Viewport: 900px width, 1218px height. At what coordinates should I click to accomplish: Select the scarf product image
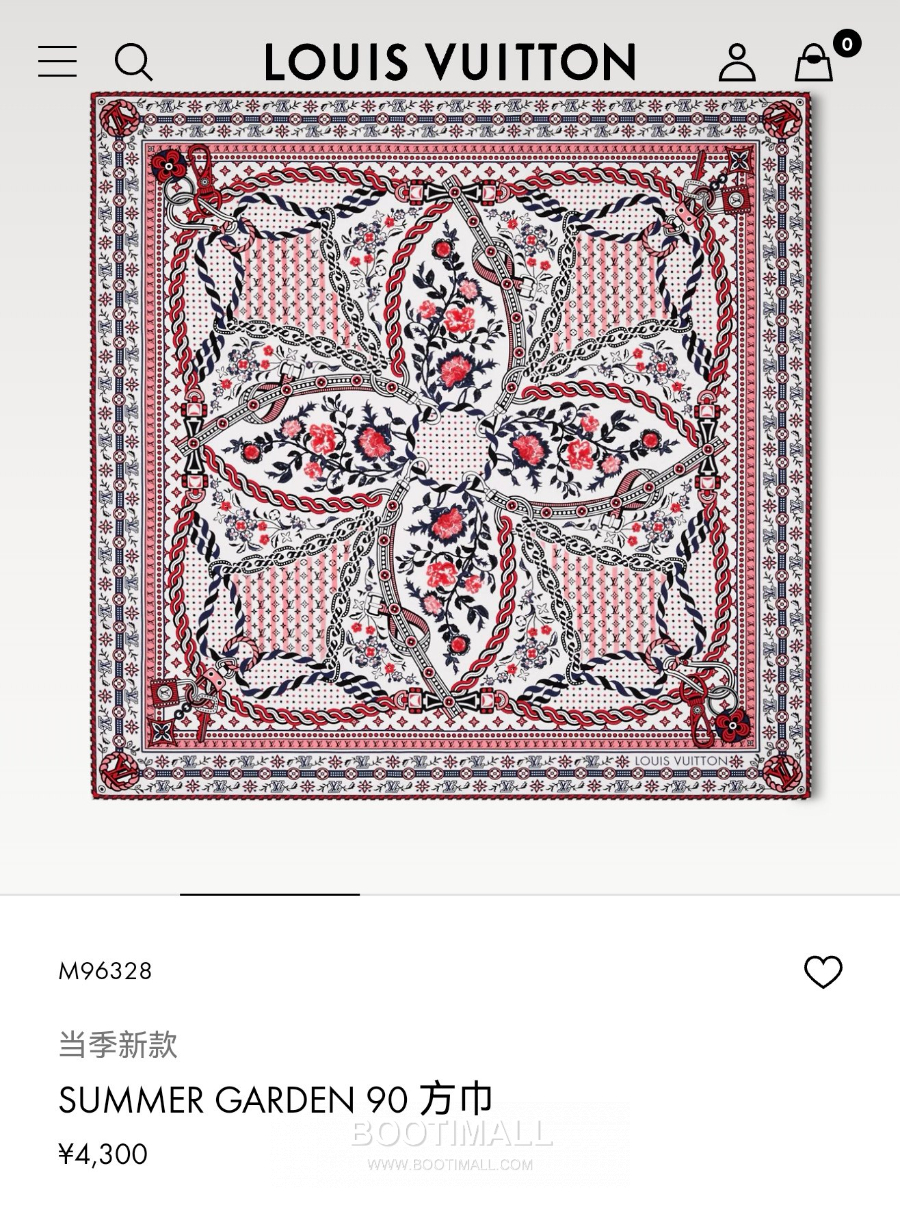(450, 450)
